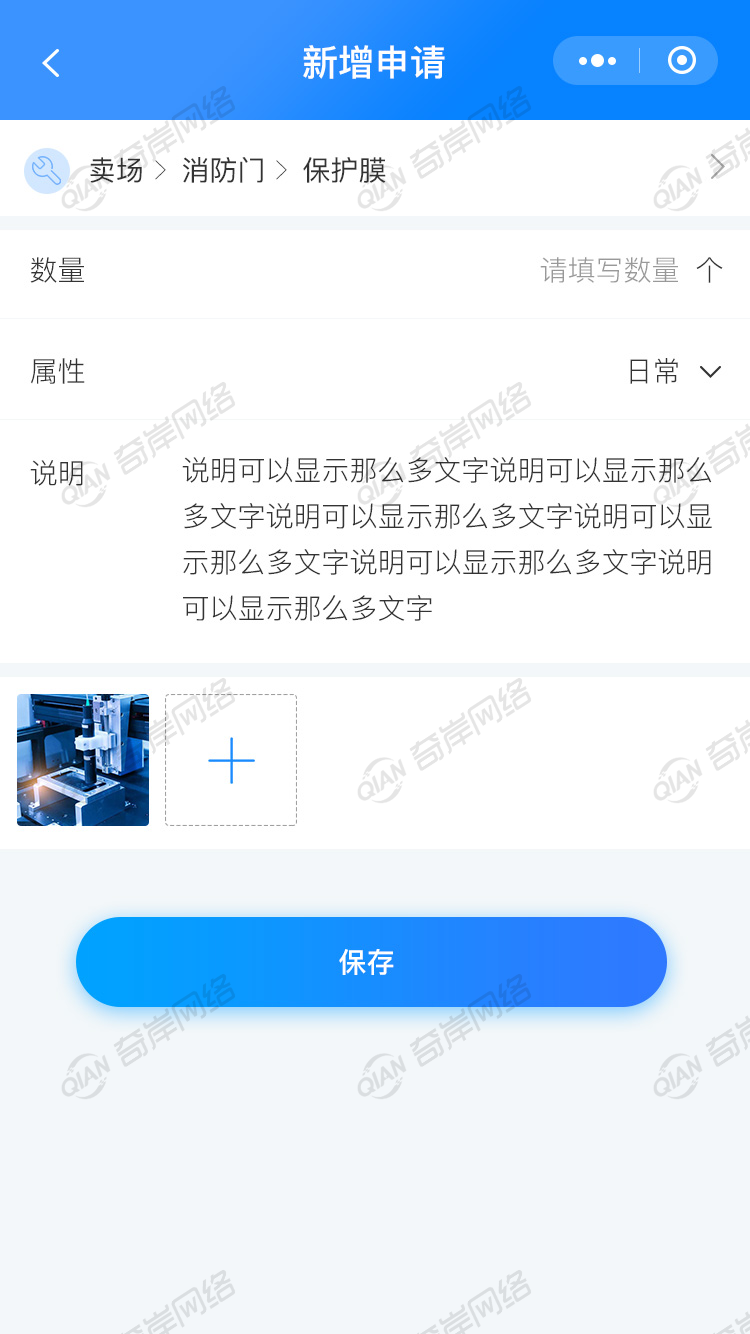Viewport: 750px width, 1334px height.
Task: Tap the 请填写数量 quantity field
Action: [x=608, y=270]
